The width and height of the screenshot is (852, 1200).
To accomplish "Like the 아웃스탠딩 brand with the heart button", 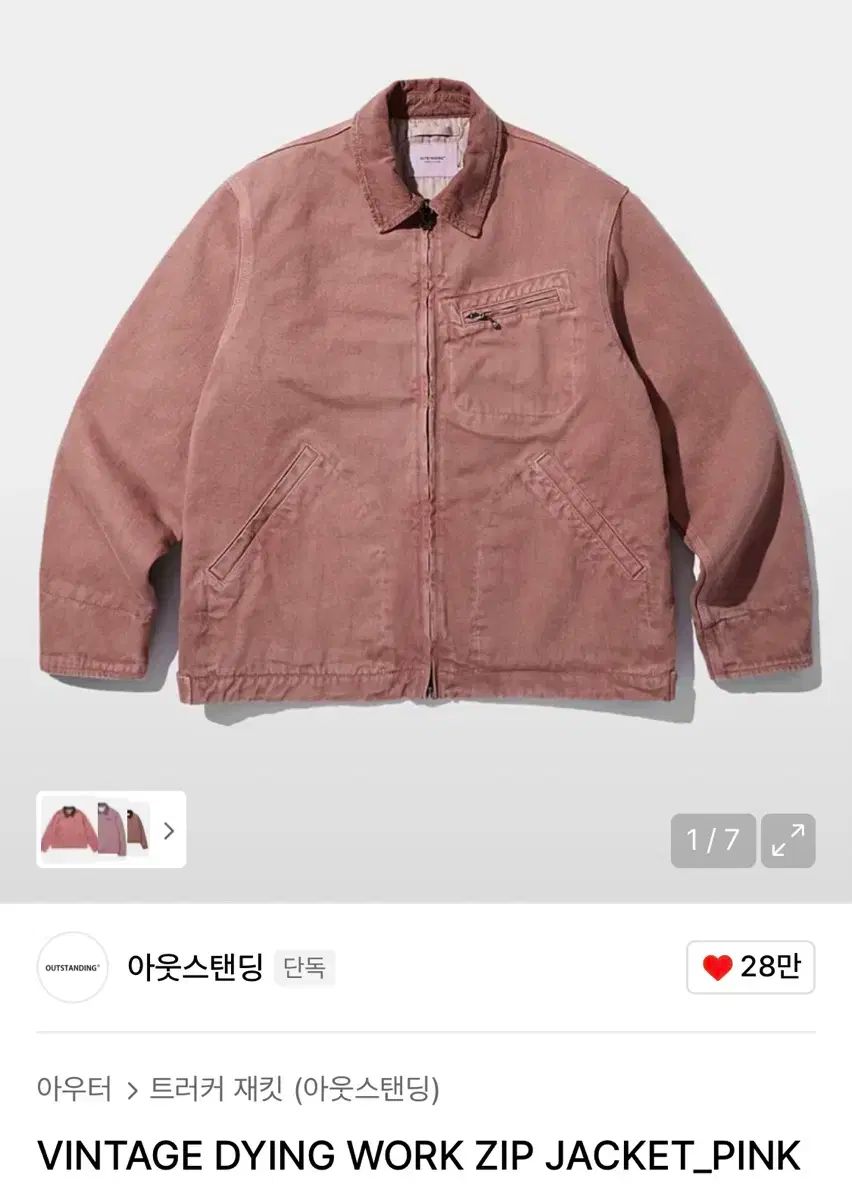I will (750, 967).
